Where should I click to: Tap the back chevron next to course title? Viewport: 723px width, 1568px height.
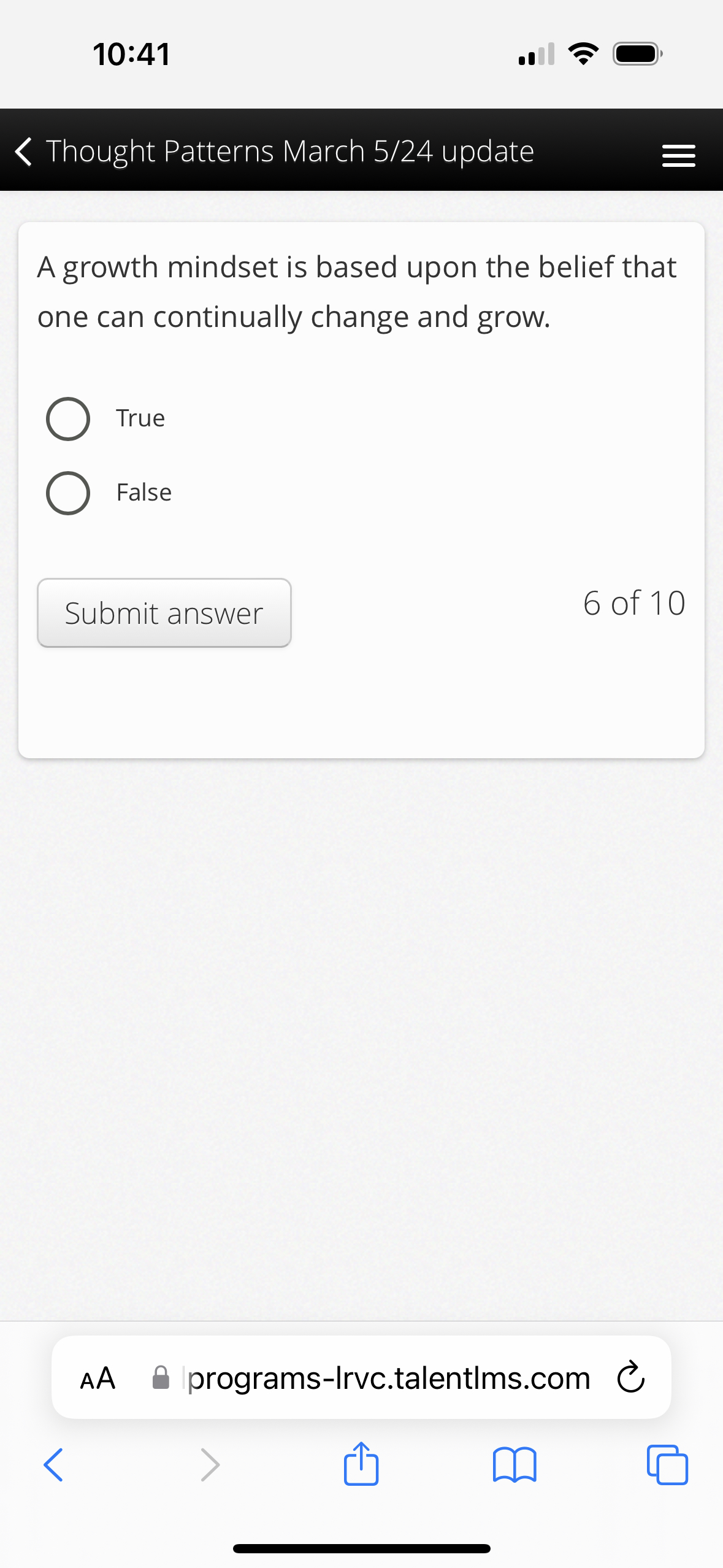(x=23, y=152)
